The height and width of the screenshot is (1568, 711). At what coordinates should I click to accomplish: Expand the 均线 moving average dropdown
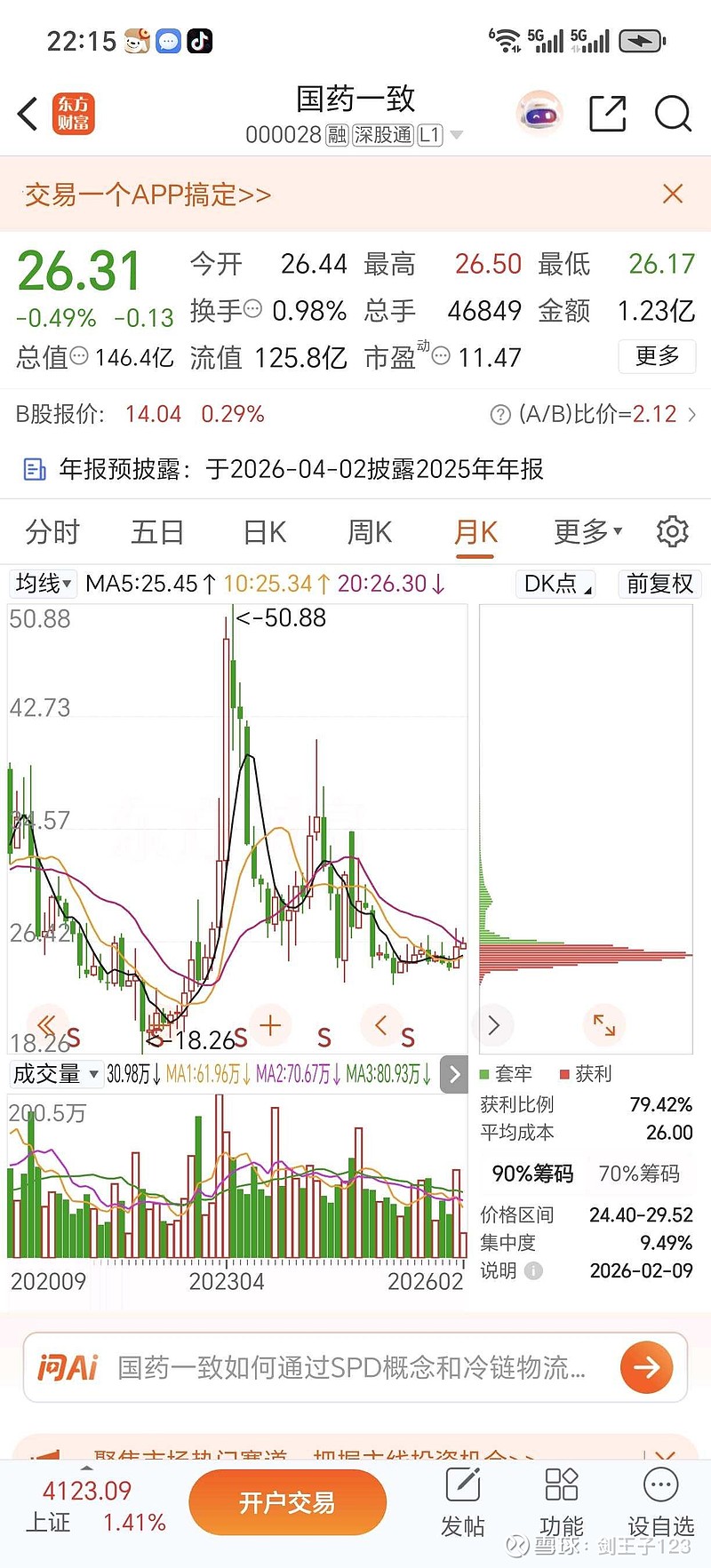tap(42, 584)
